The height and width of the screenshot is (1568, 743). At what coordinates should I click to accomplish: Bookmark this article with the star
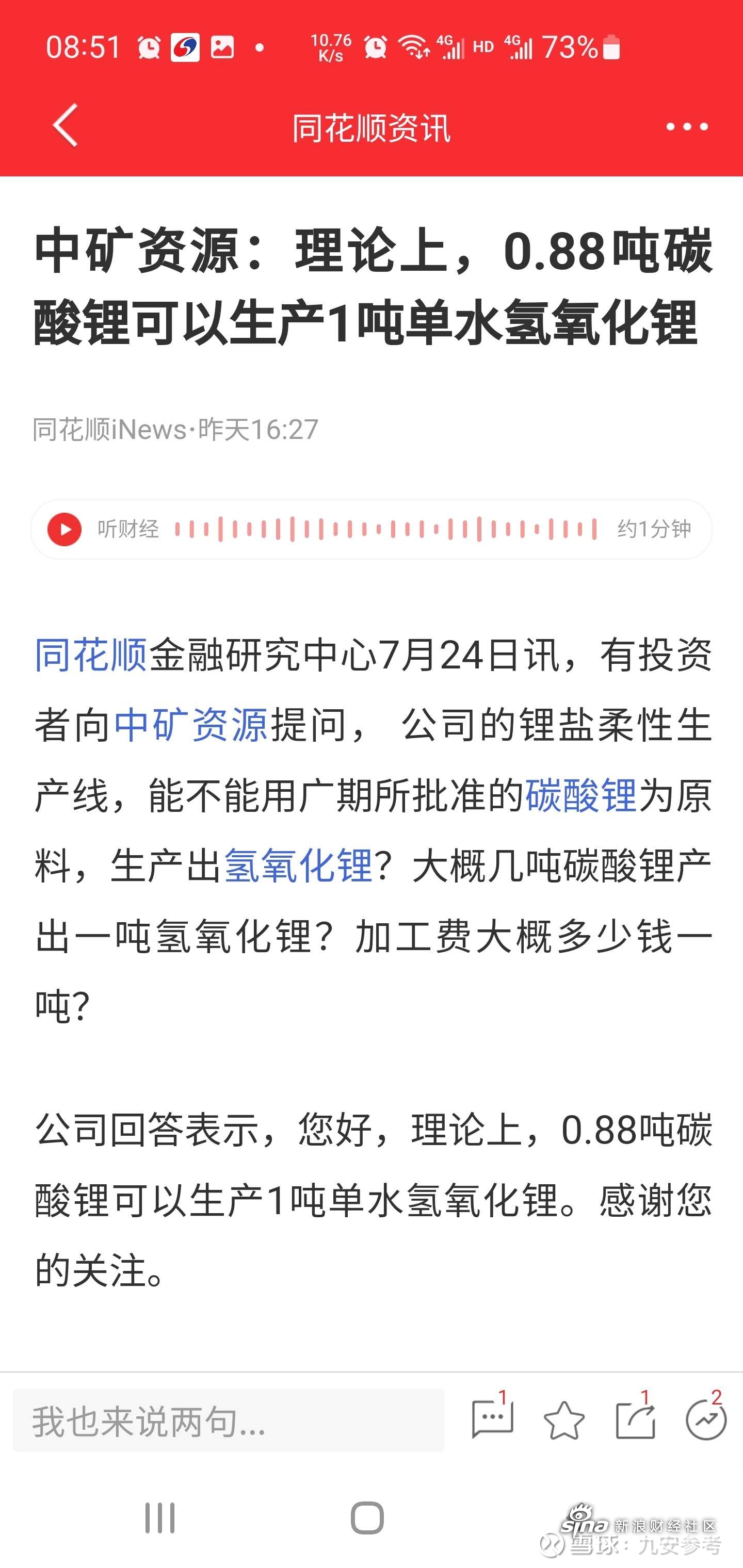pyautogui.click(x=564, y=1420)
